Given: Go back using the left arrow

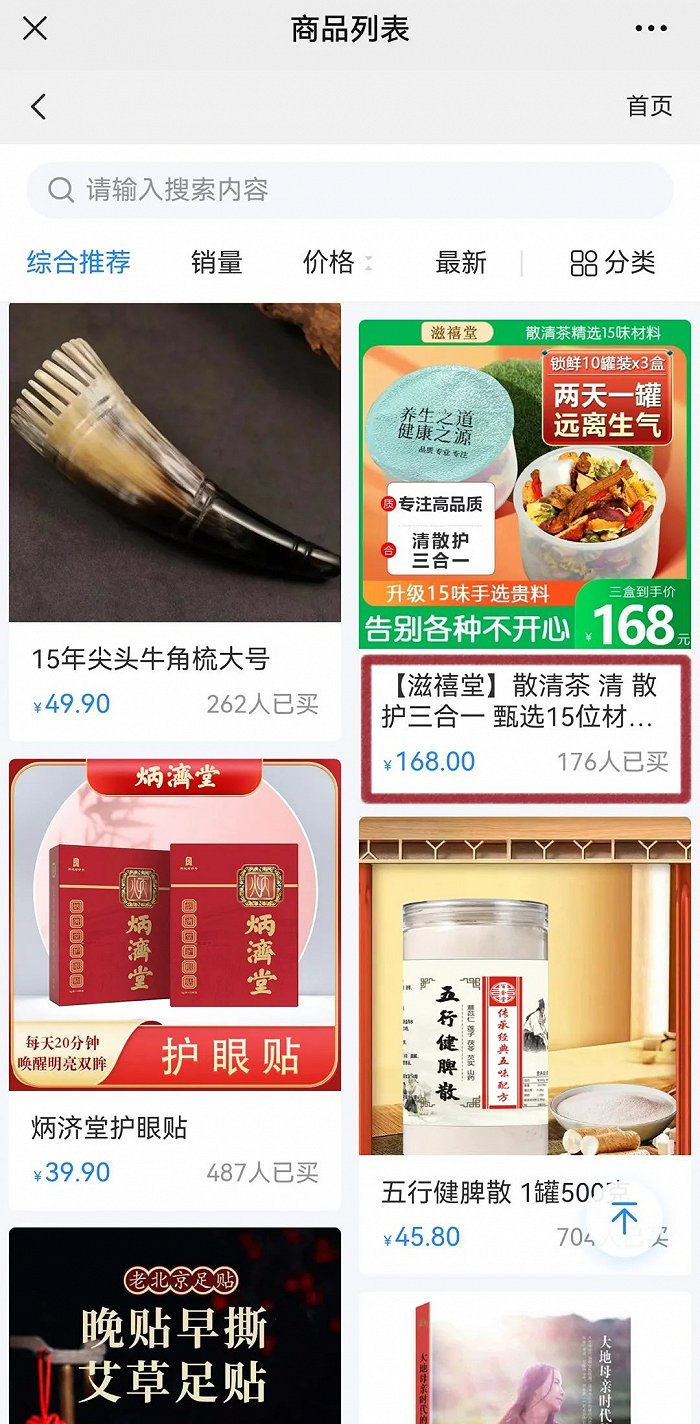Looking at the screenshot, I should point(39,107).
